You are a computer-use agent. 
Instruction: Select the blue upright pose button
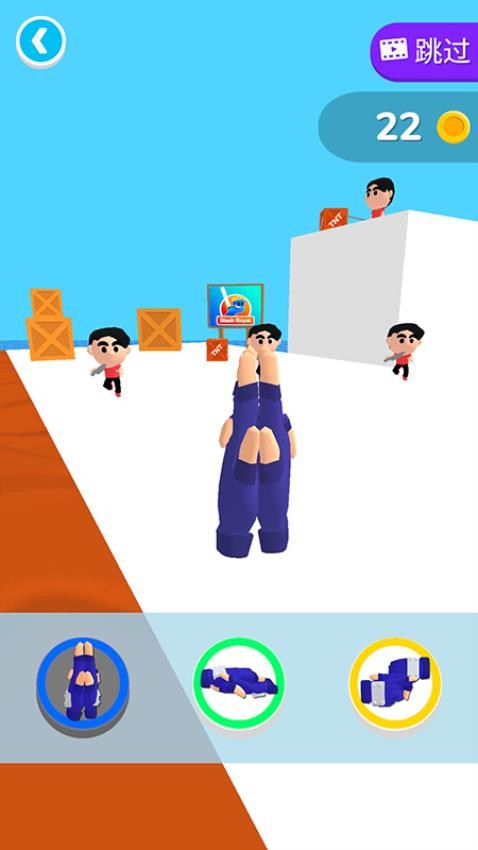82,686
